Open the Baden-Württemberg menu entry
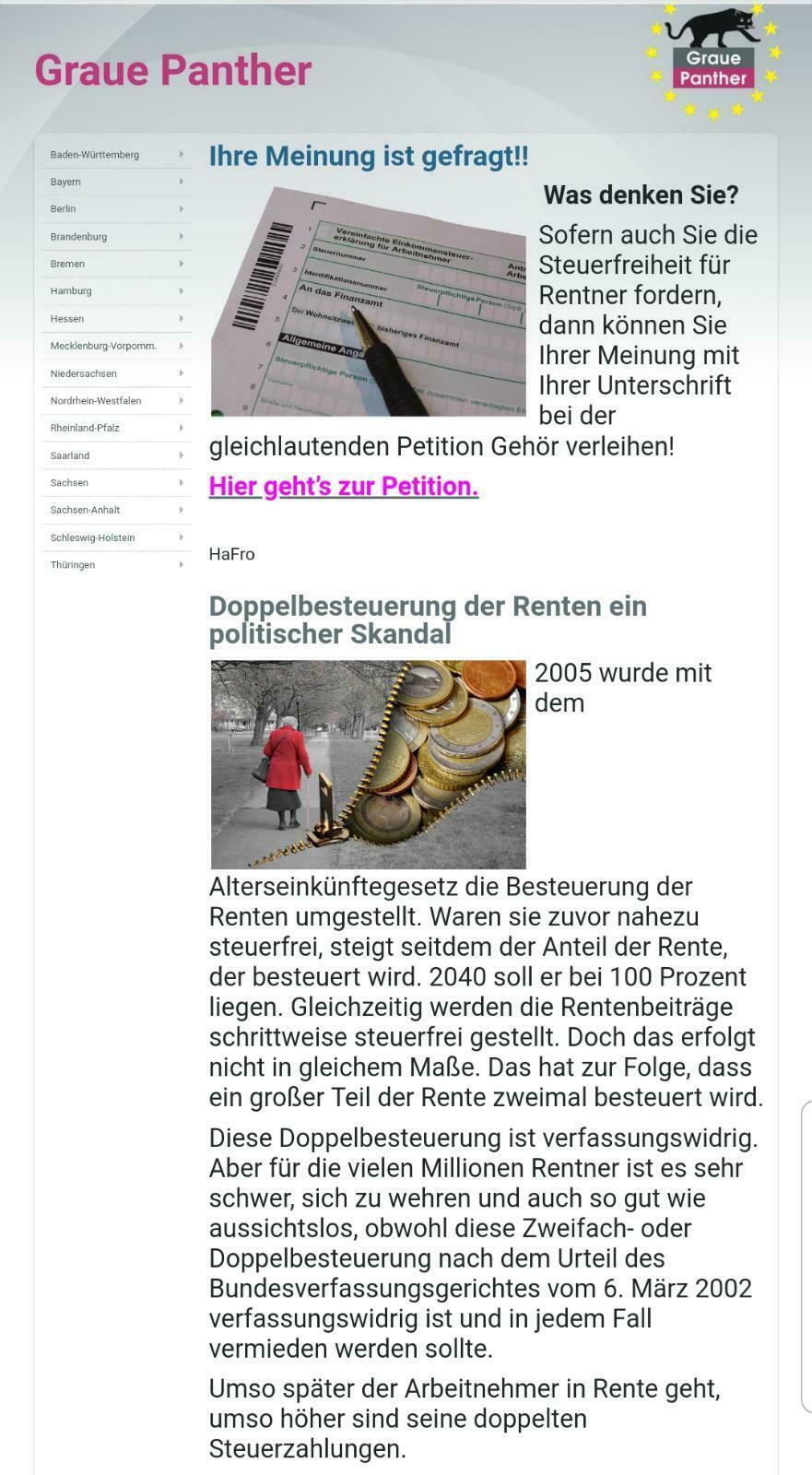This screenshot has height=1475, width=812. point(95,155)
